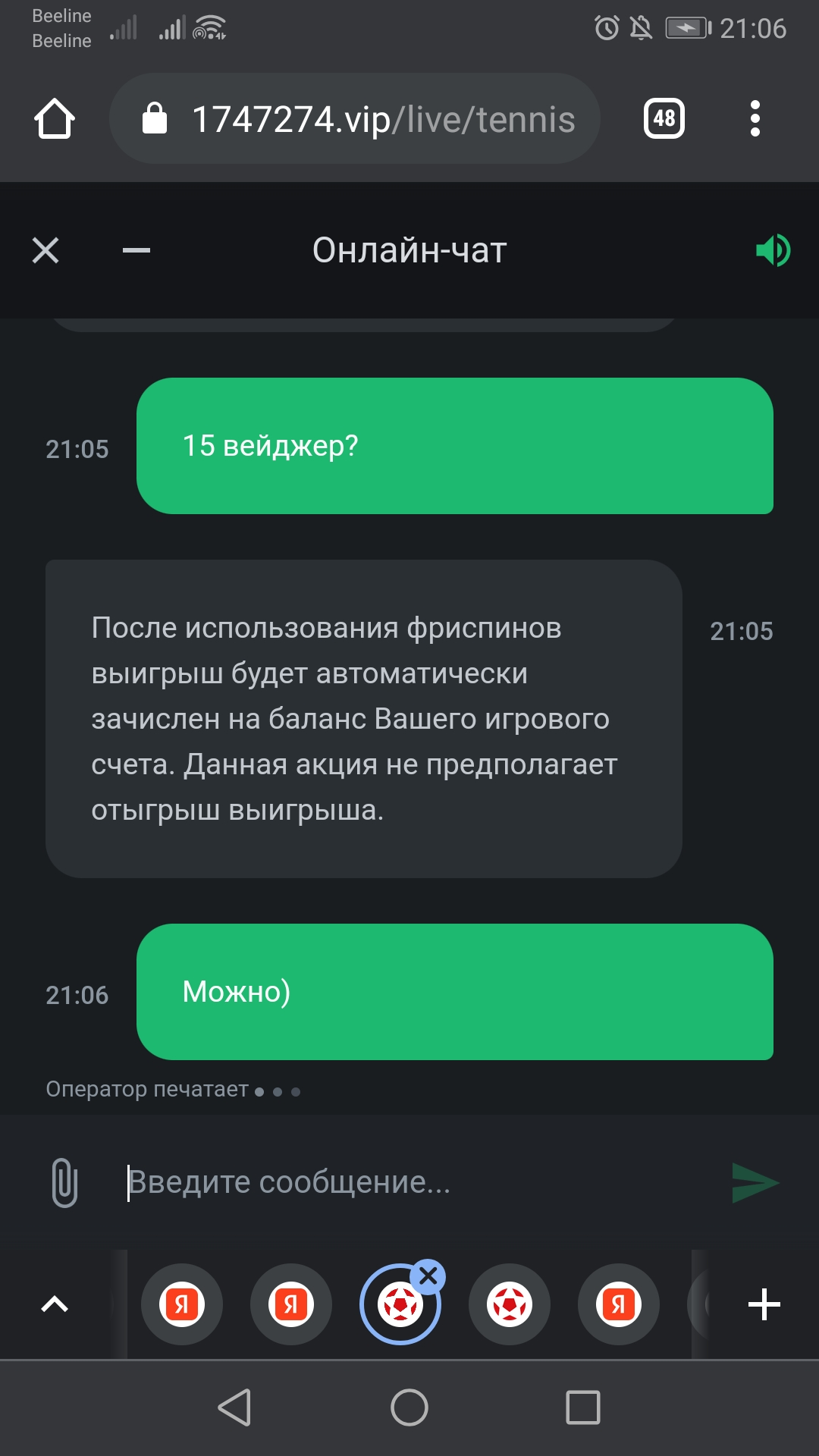Go to the browser home page
This screenshot has height=1456, width=819.
(x=55, y=118)
